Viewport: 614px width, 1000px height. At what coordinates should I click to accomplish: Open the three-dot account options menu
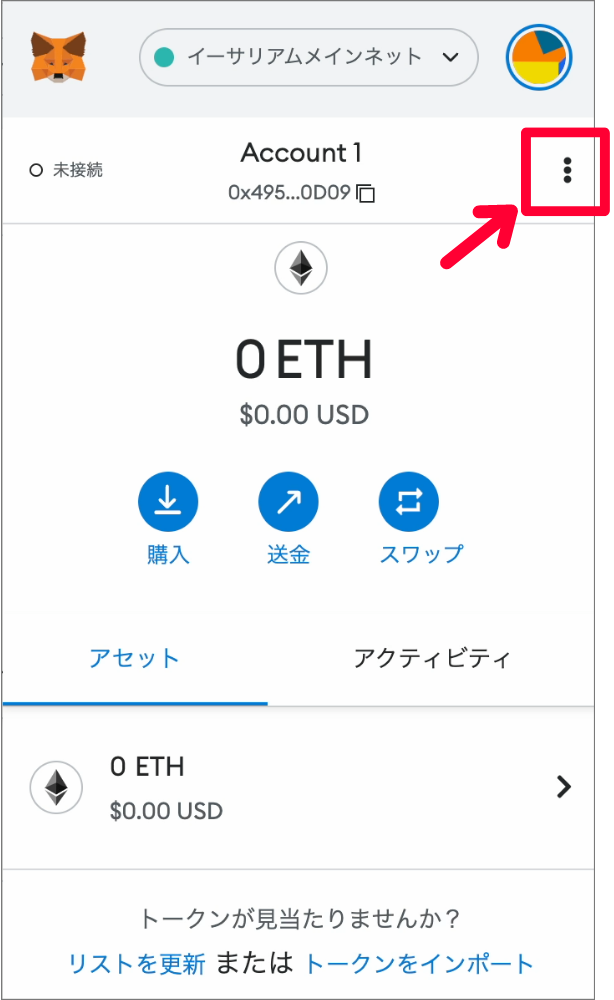pyautogui.click(x=567, y=170)
